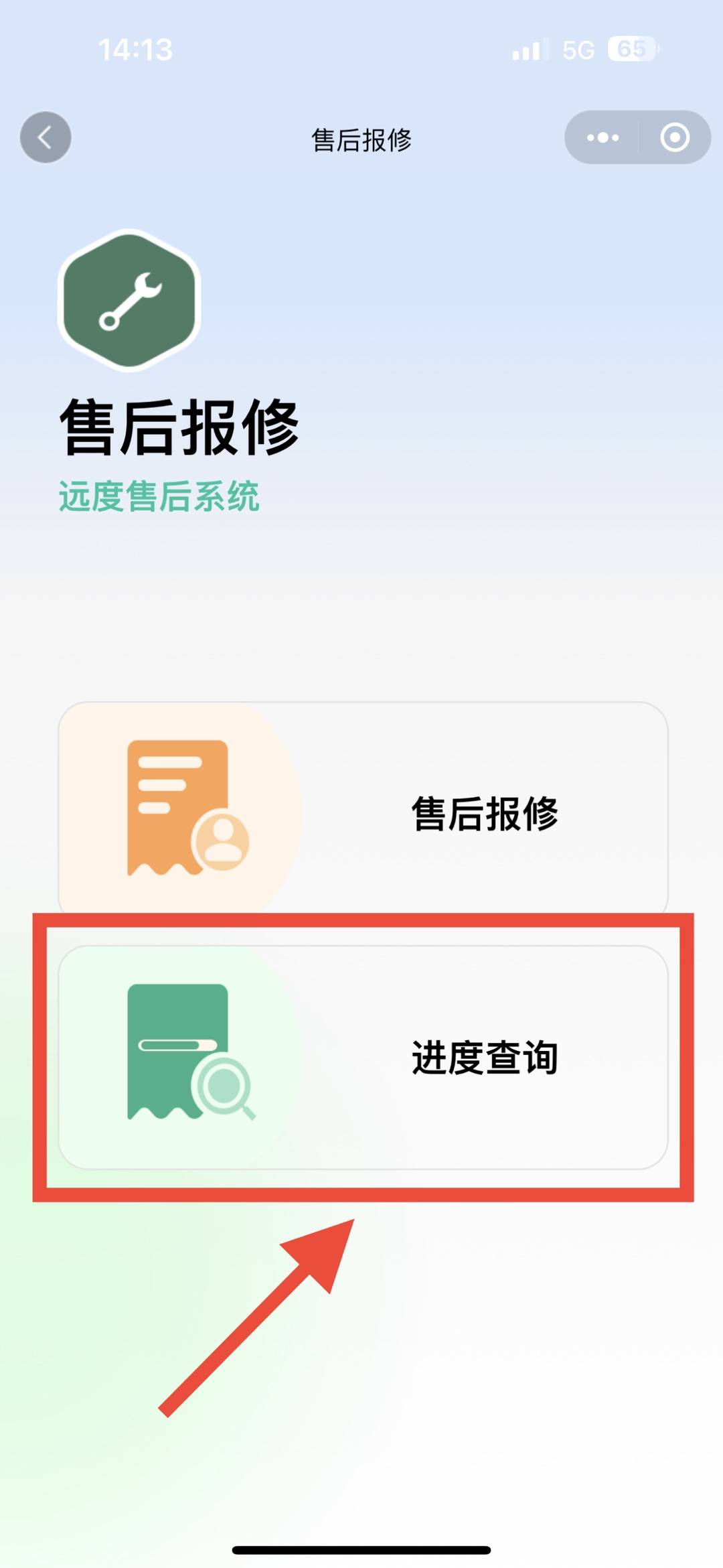Screen dimensions: 723x1568
Task: Open the 售后报修 repair request card
Action: [363, 812]
